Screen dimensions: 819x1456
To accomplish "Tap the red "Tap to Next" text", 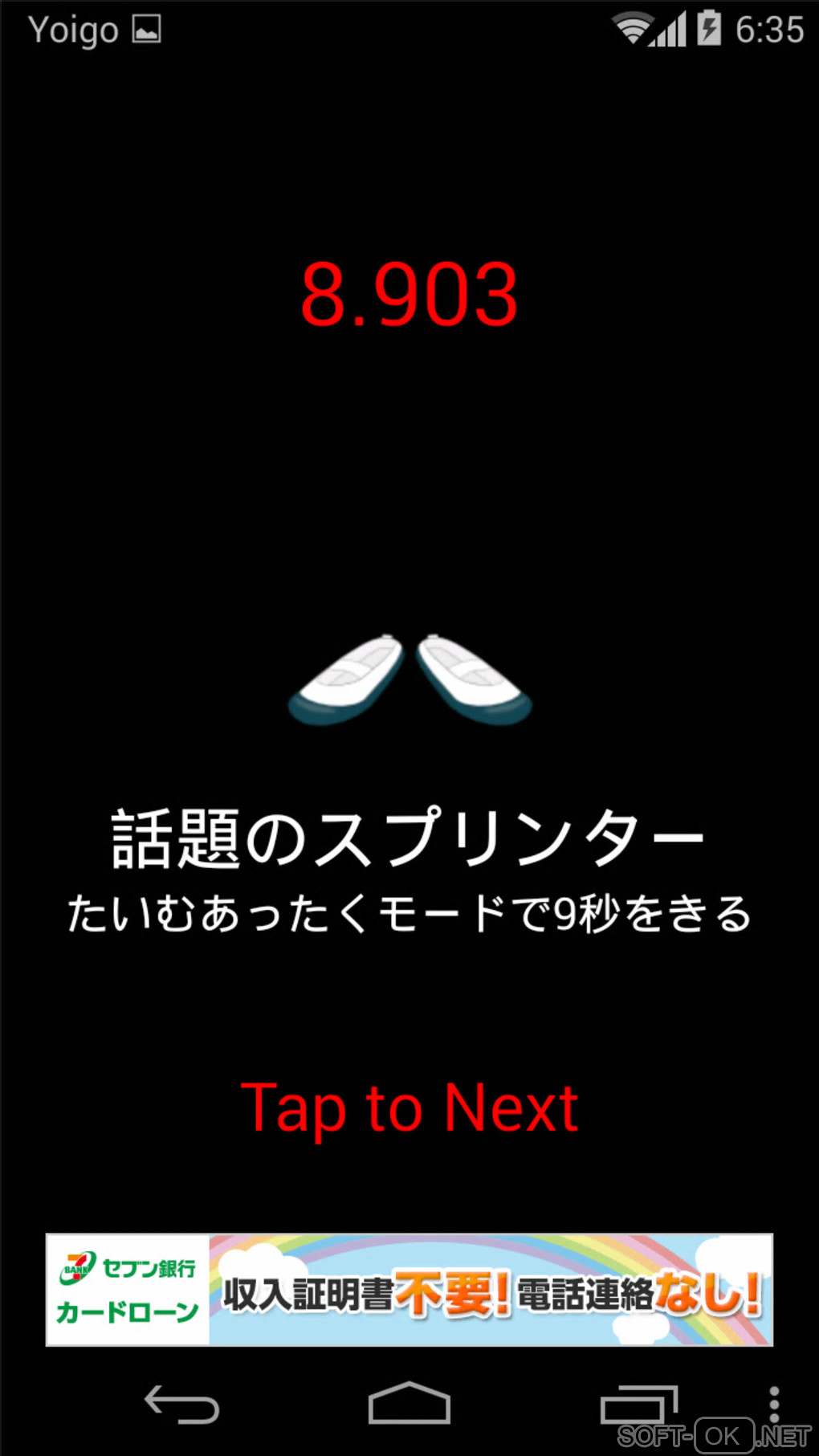I will tap(409, 1107).
